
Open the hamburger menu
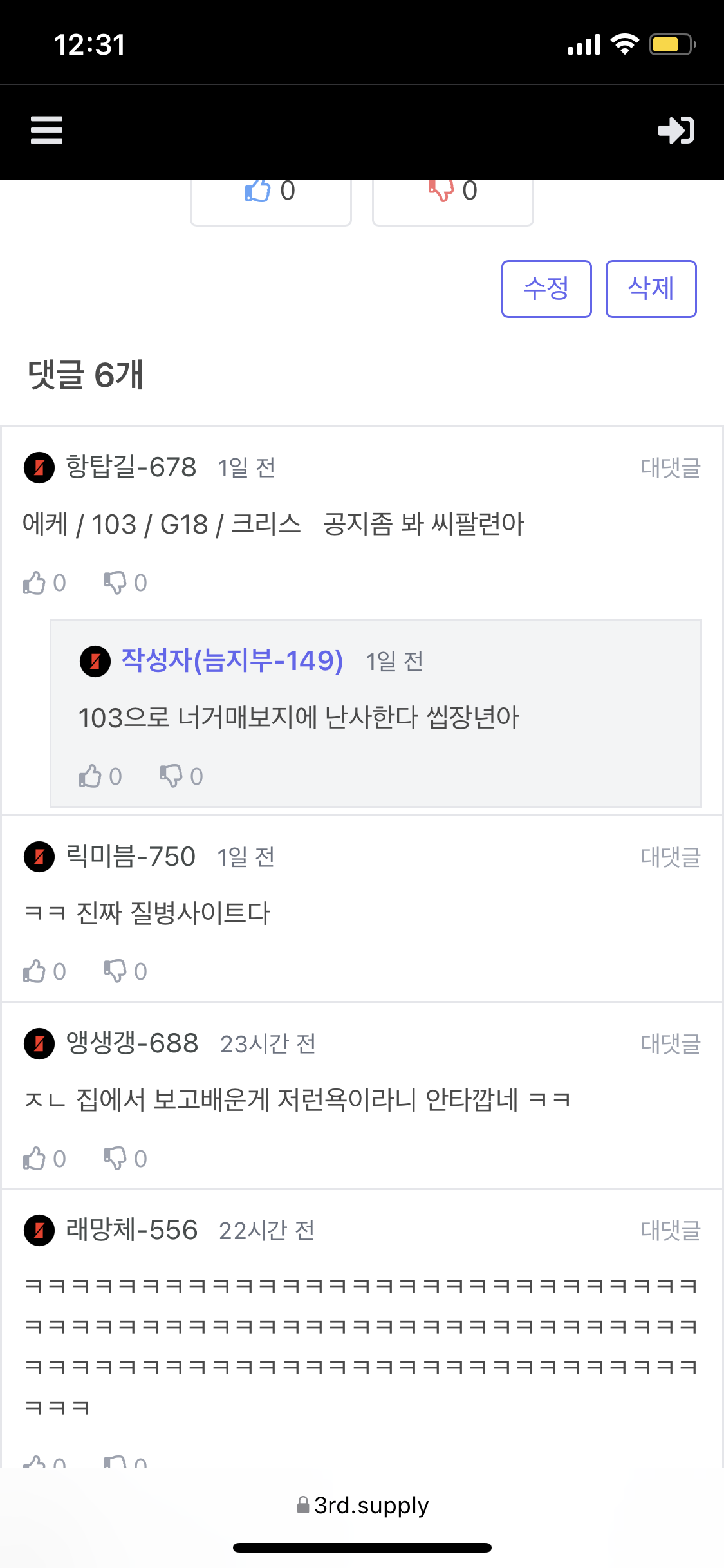click(47, 130)
